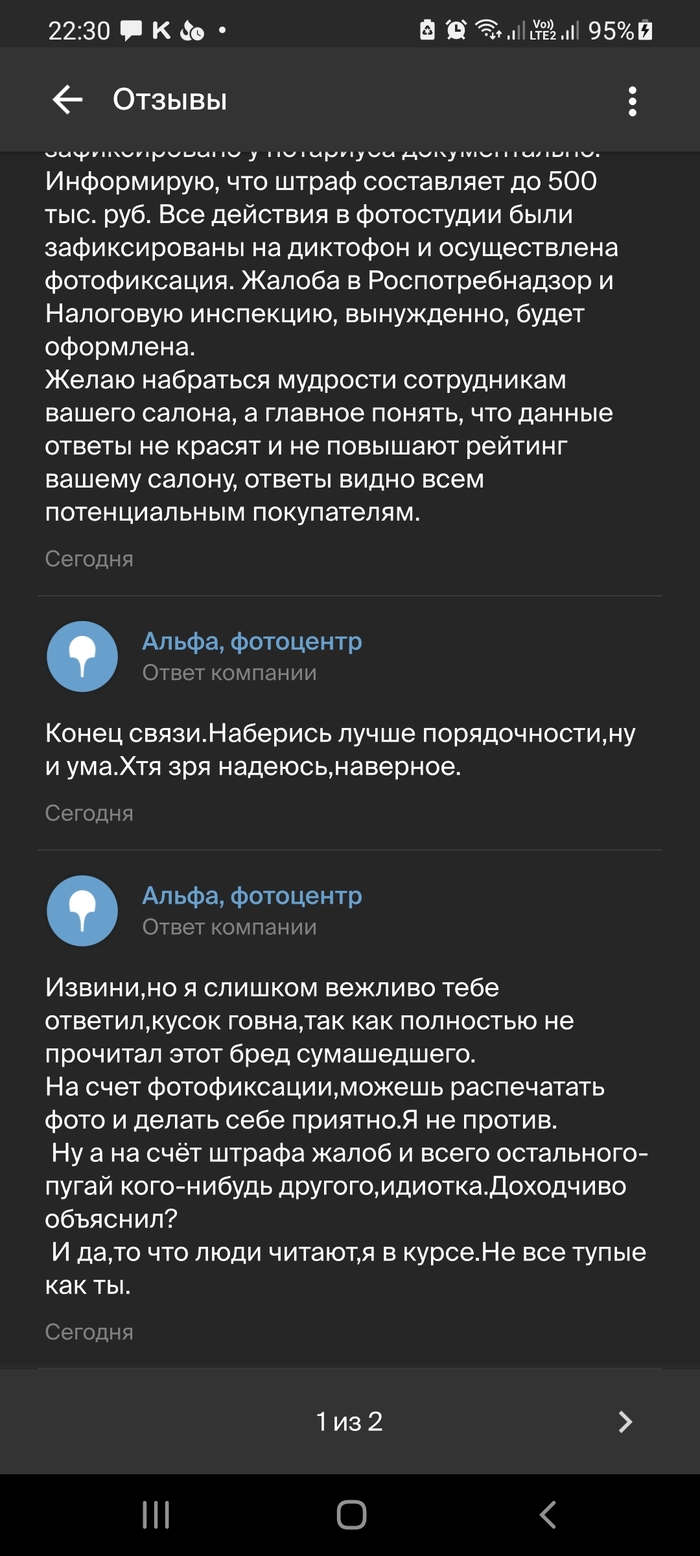The width and height of the screenshot is (700, 1556).
Task: Open Альфа, фотоцентр from the 'Извини' reply
Action: [252, 896]
